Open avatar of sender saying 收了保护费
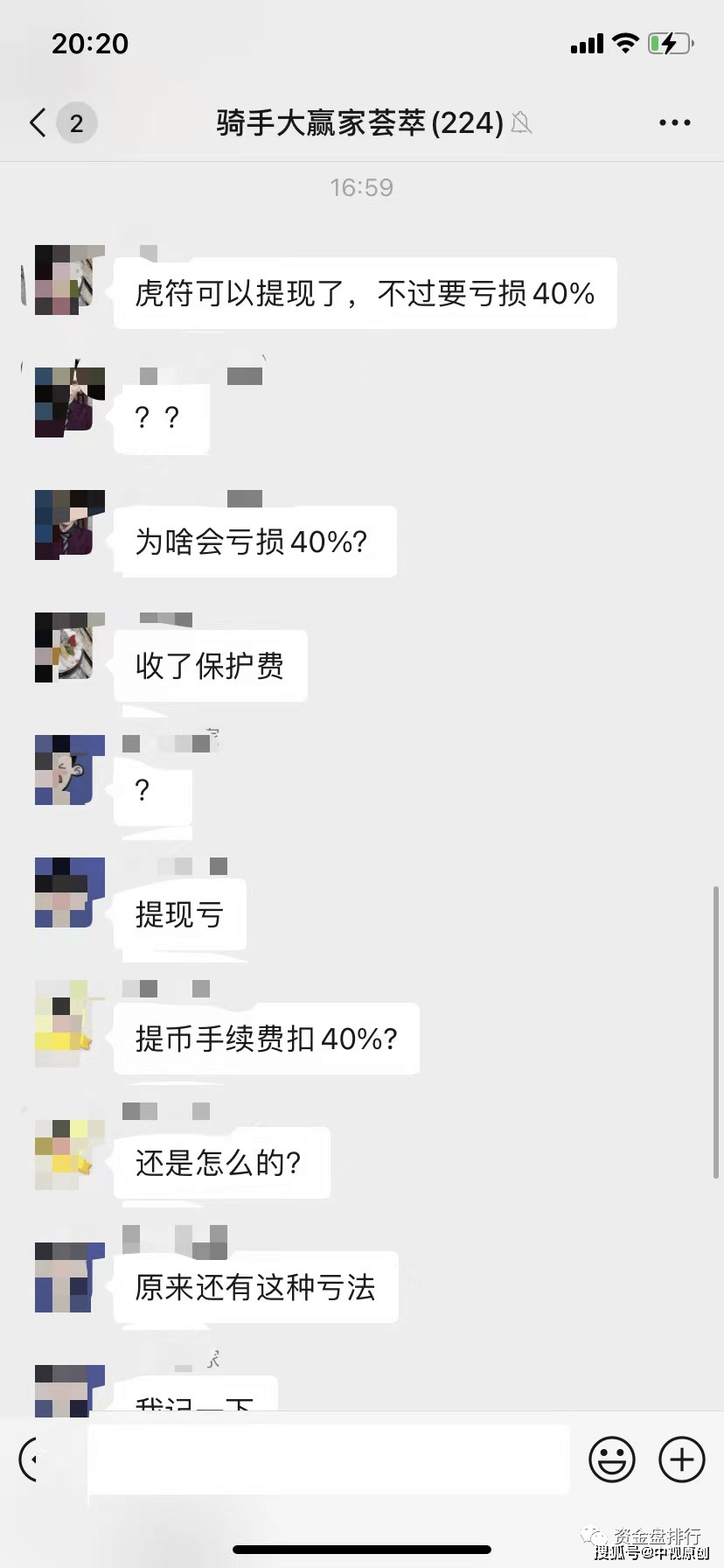 [69, 647]
